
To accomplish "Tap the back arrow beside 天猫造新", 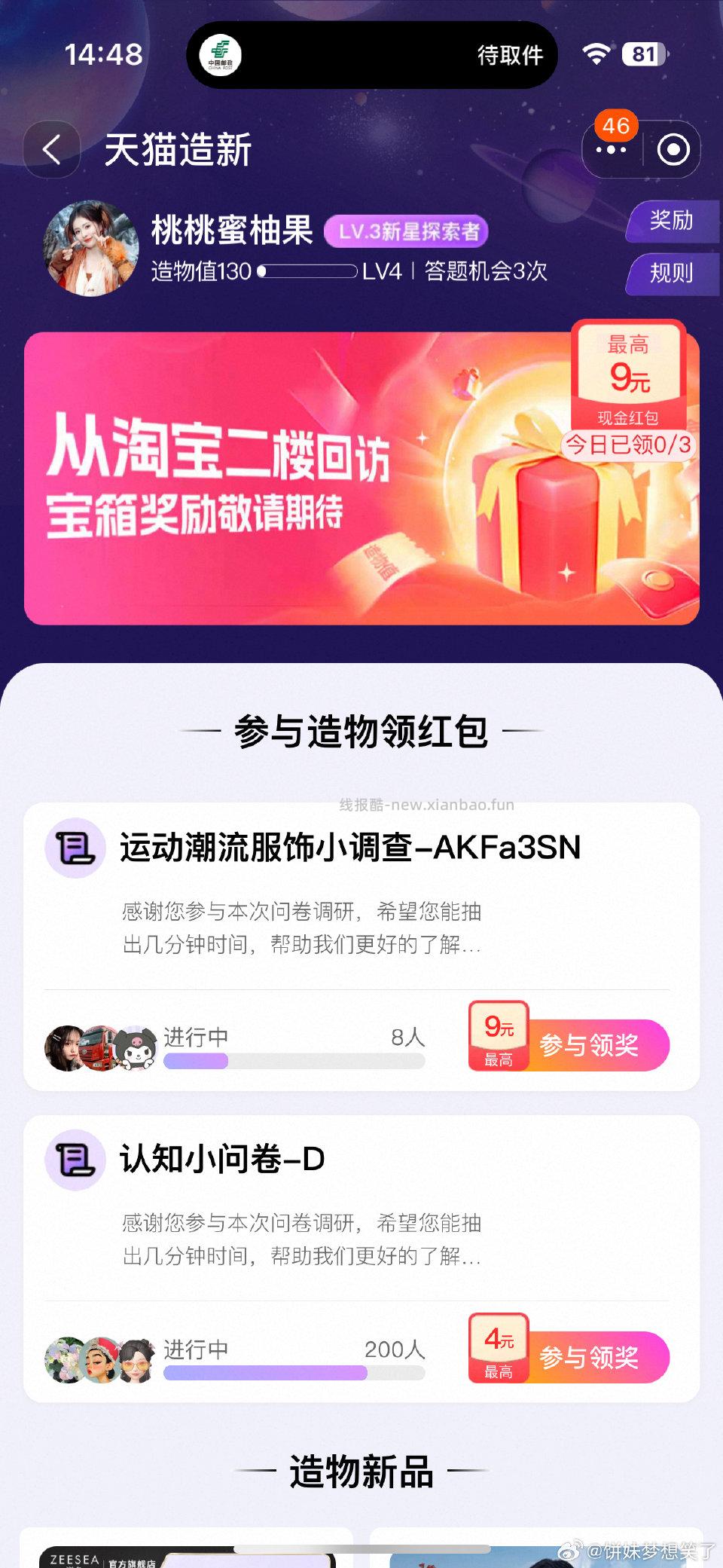I will [x=51, y=149].
